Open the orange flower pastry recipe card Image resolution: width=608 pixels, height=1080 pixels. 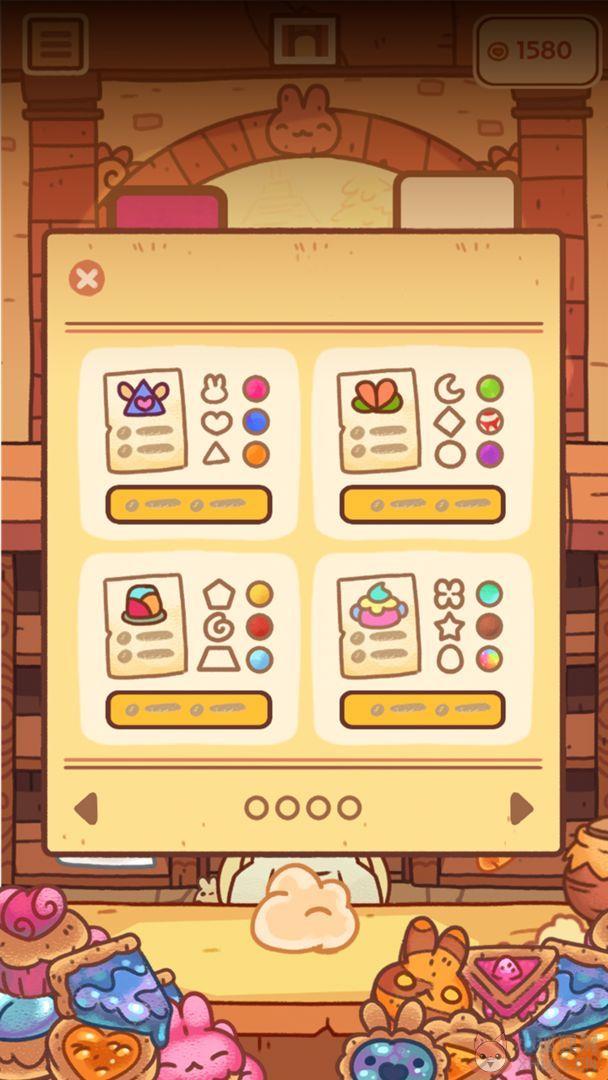377,419
